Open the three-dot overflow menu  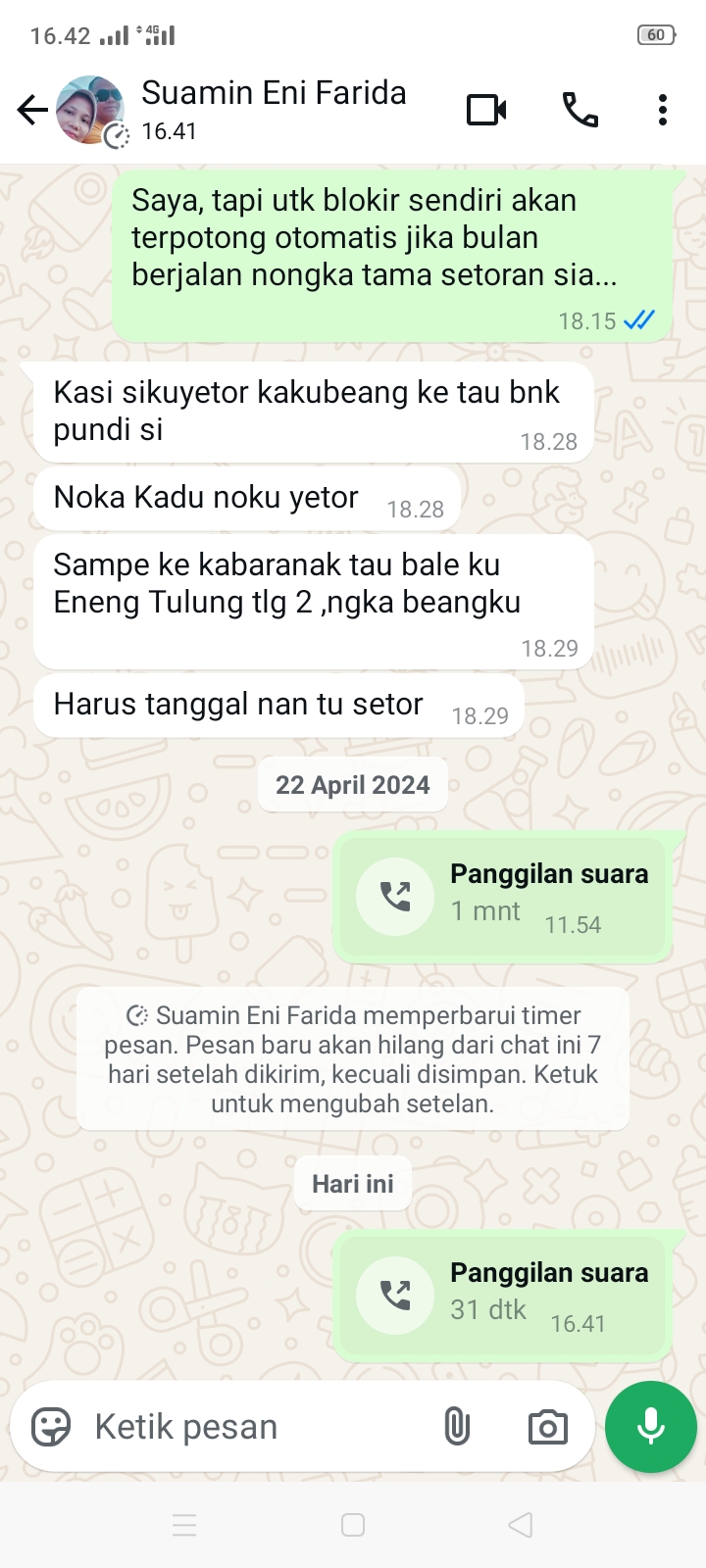point(663,110)
